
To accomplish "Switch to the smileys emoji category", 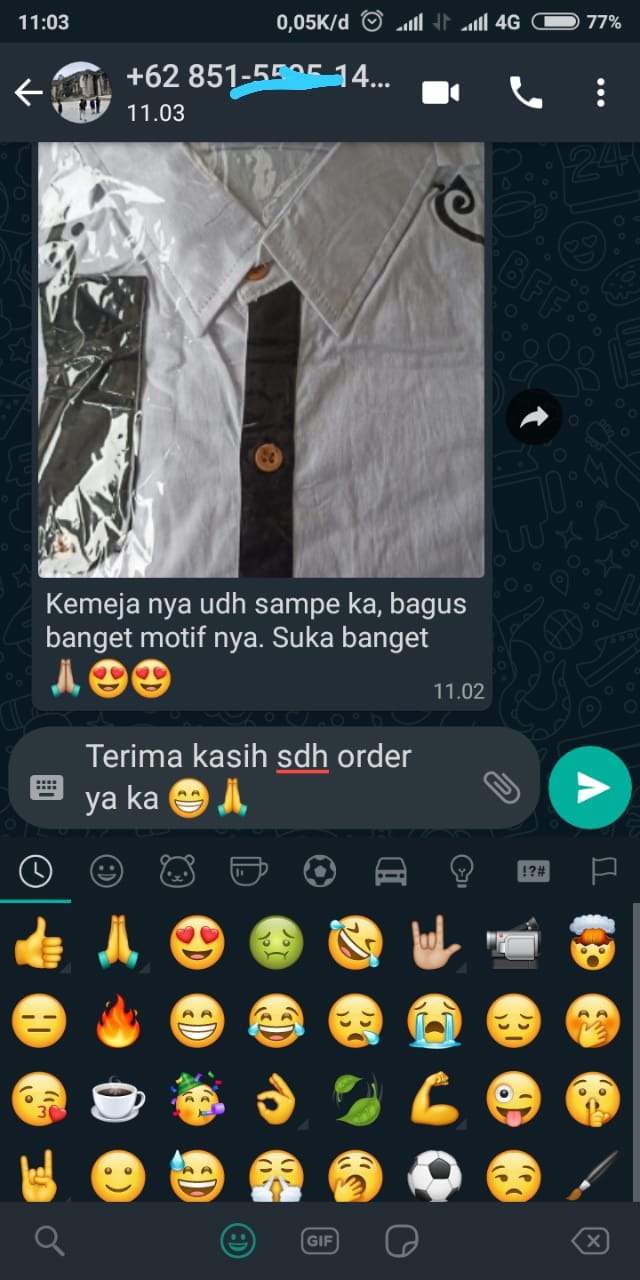I will point(106,871).
